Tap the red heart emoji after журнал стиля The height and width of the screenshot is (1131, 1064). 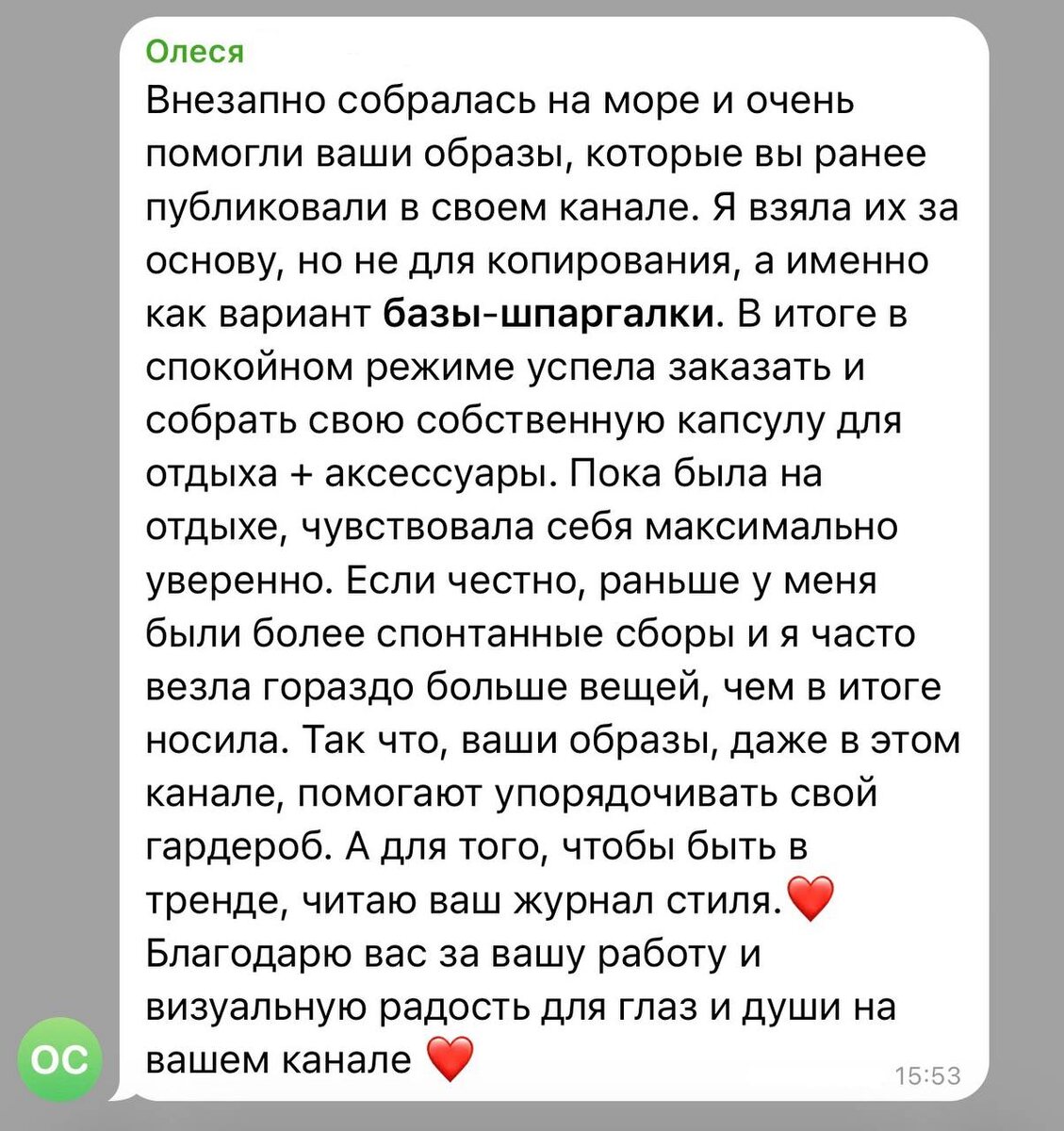coord(809,901)
